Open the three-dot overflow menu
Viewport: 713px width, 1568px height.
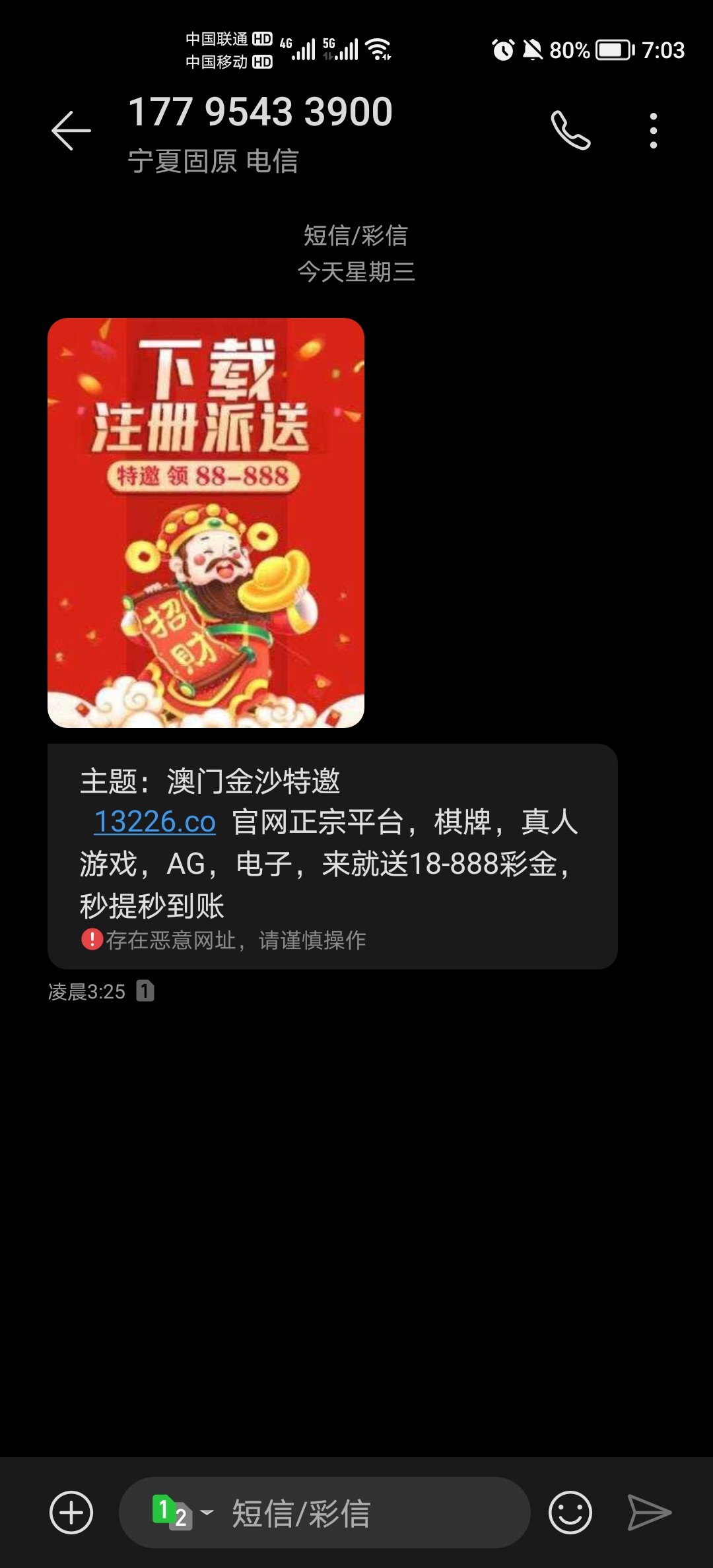653,130
